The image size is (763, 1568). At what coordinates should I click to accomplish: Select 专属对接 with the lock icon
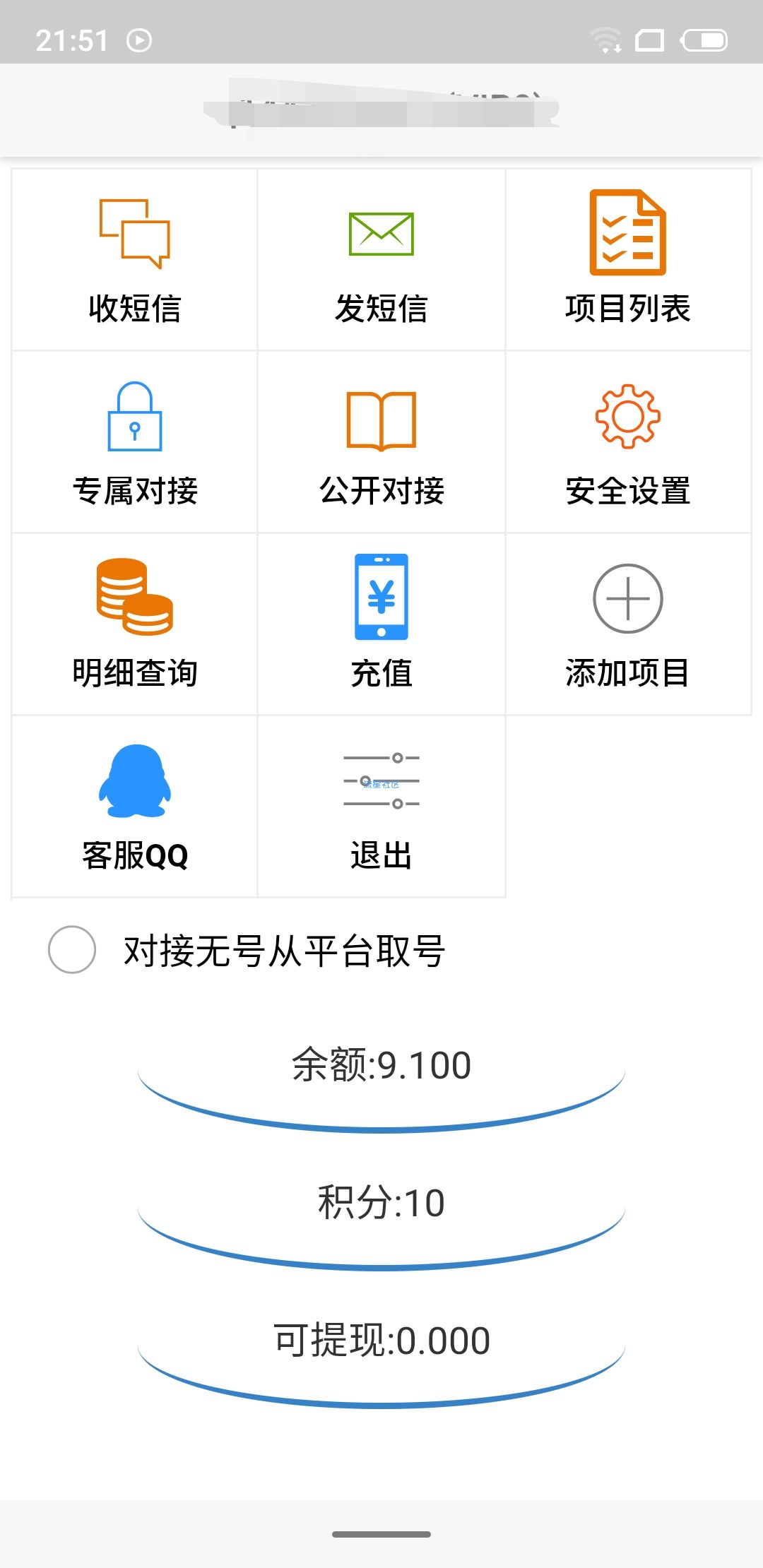(x=134, y=442)
